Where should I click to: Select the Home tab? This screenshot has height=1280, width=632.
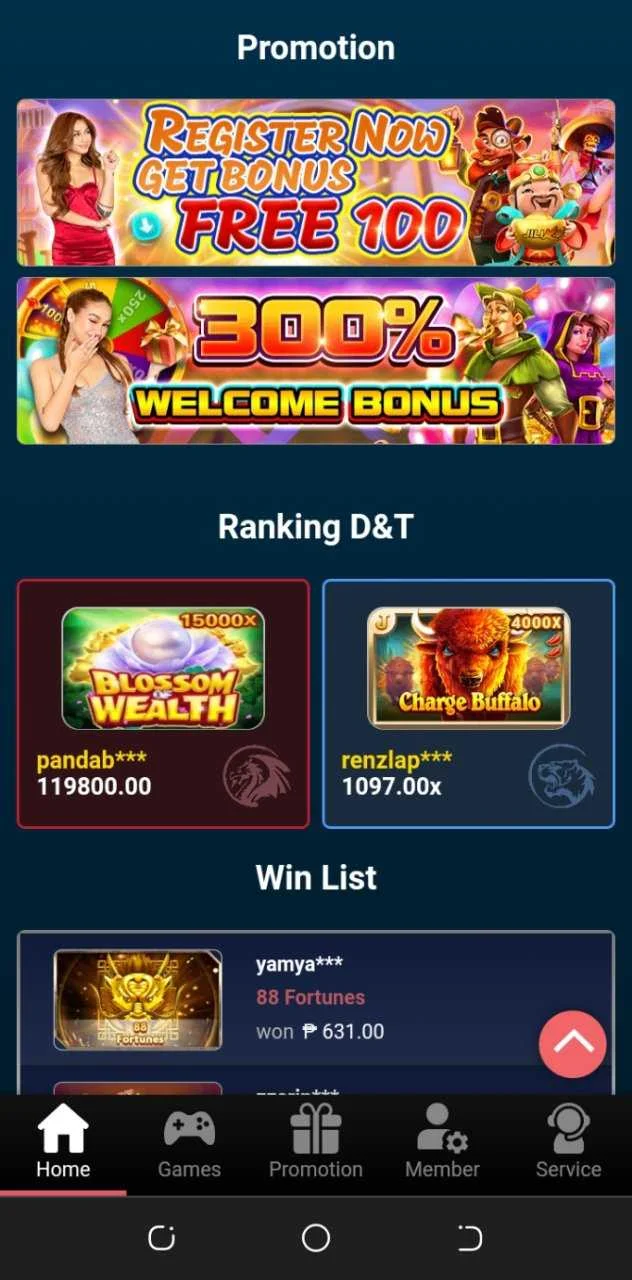click(x=63, y=1144)
